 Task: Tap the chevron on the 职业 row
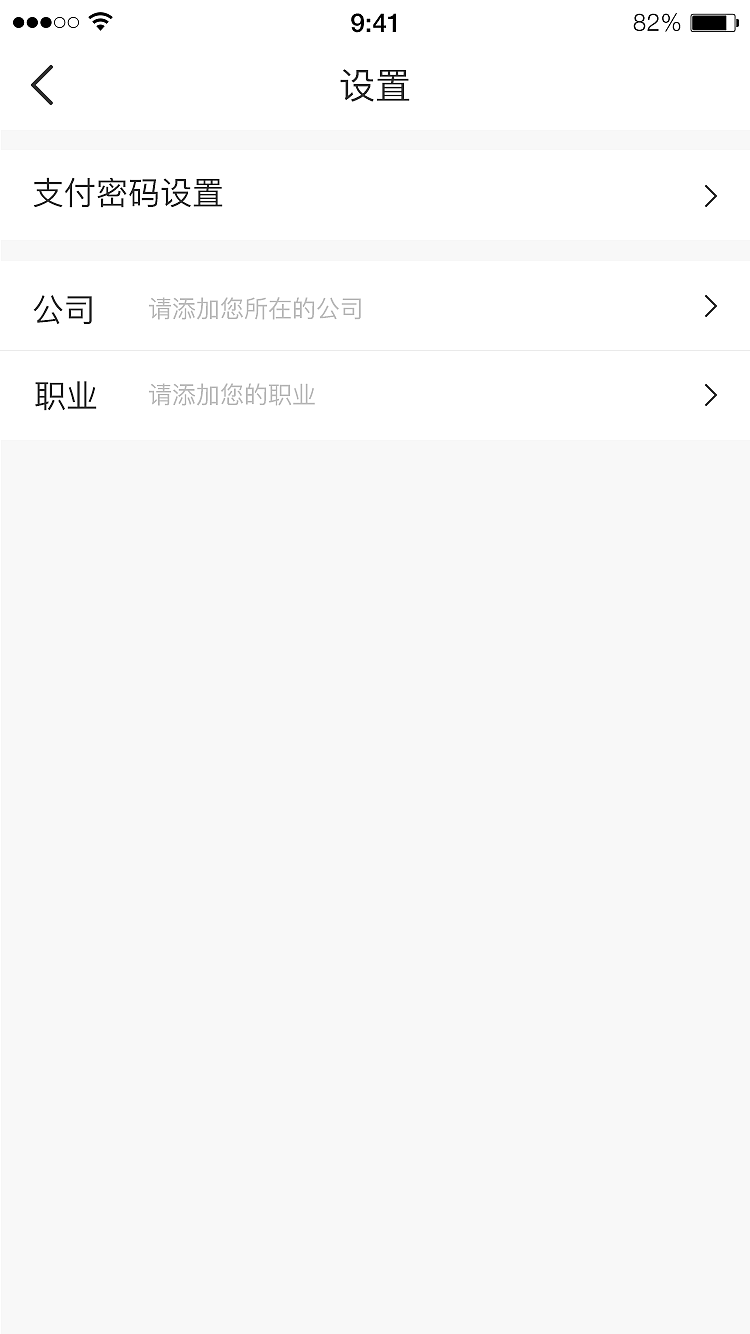tap(710, 396)
